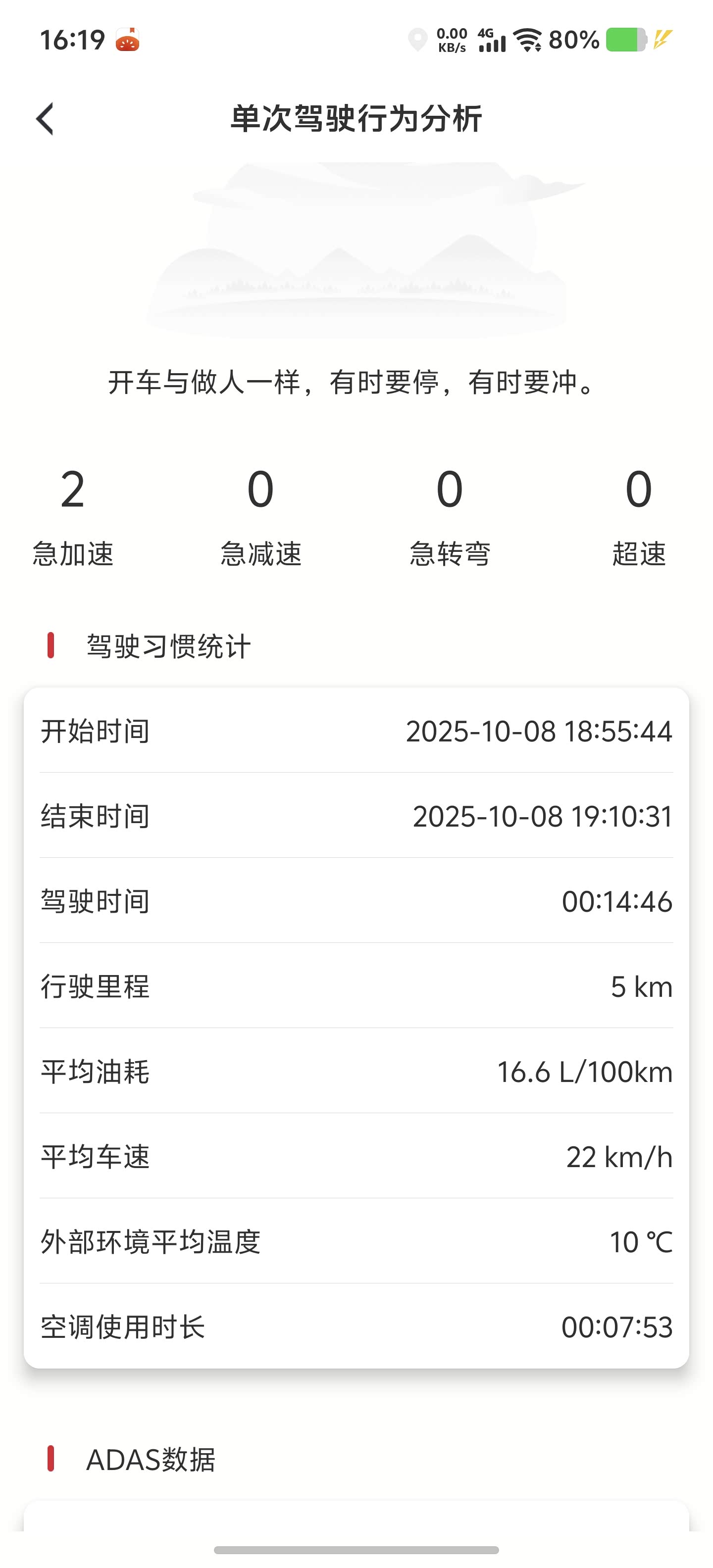Go back from the driving analysis page

click(x=45, y=119)
